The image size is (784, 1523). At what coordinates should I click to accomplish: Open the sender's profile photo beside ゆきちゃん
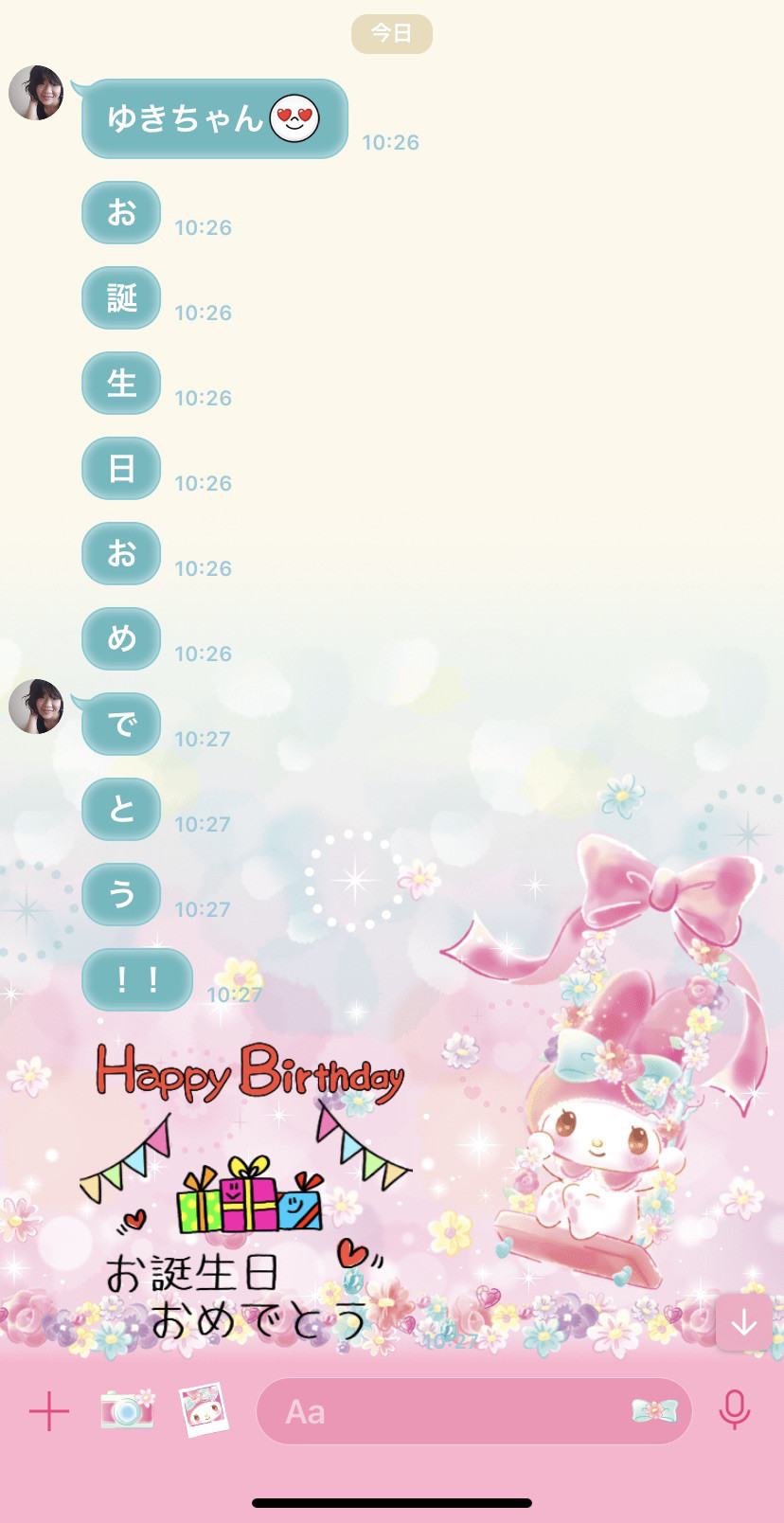coord(36,92)
